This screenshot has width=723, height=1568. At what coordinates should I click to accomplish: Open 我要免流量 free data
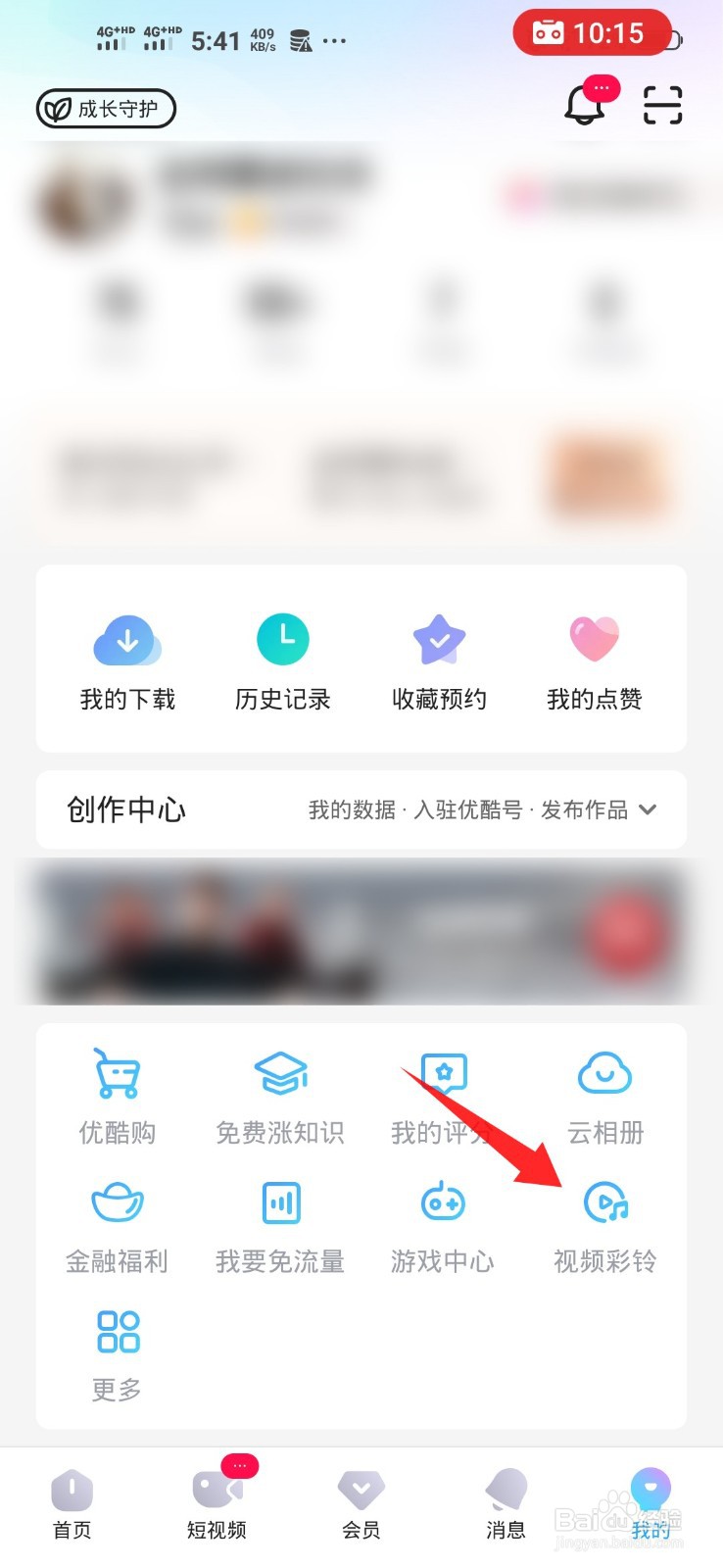280,1225
